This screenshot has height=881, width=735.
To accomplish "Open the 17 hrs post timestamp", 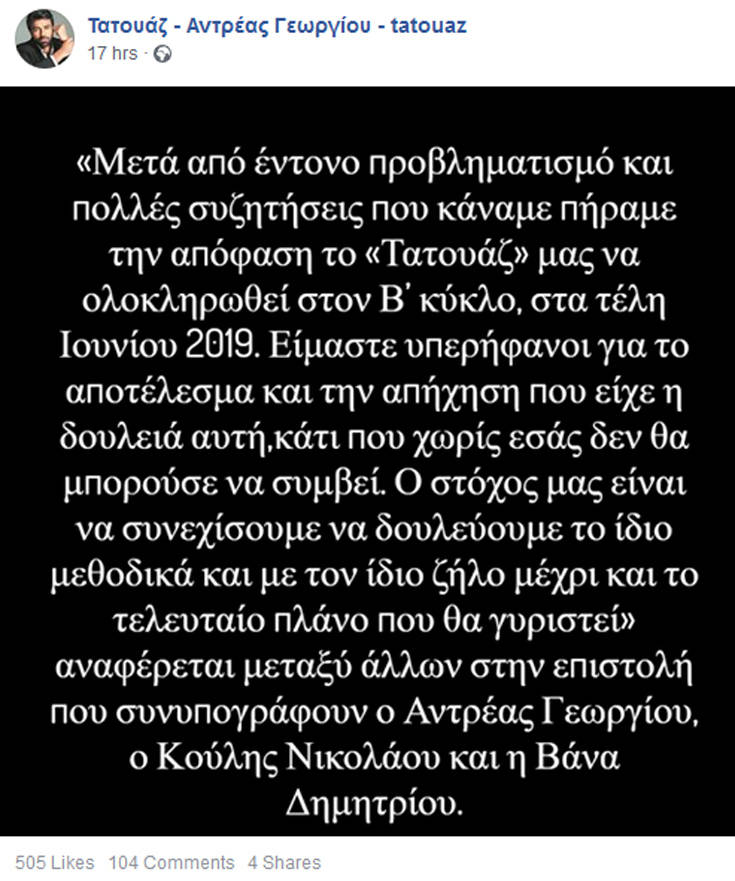I will [112, 55].
